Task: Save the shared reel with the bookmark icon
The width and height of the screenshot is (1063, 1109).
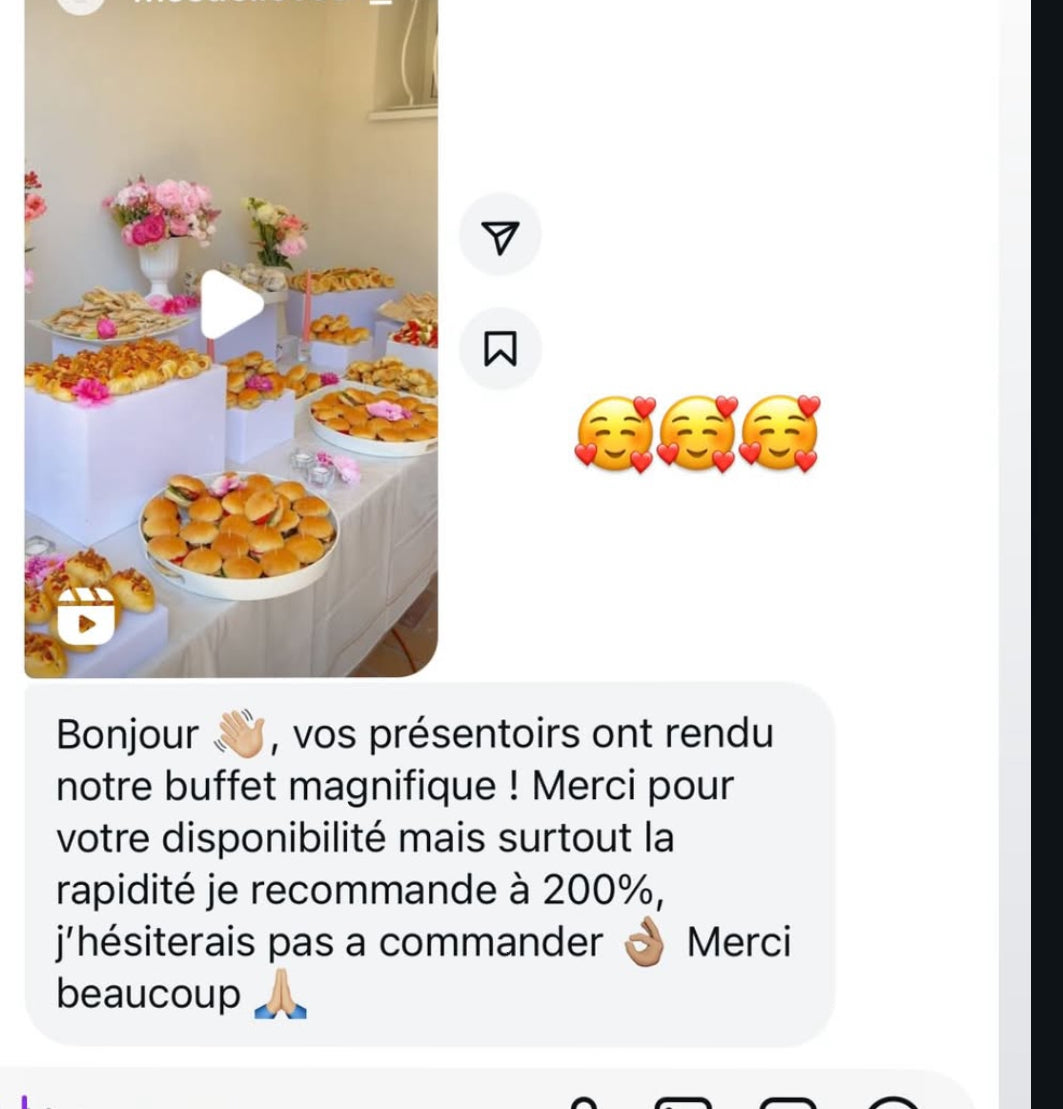Action: 500,349
